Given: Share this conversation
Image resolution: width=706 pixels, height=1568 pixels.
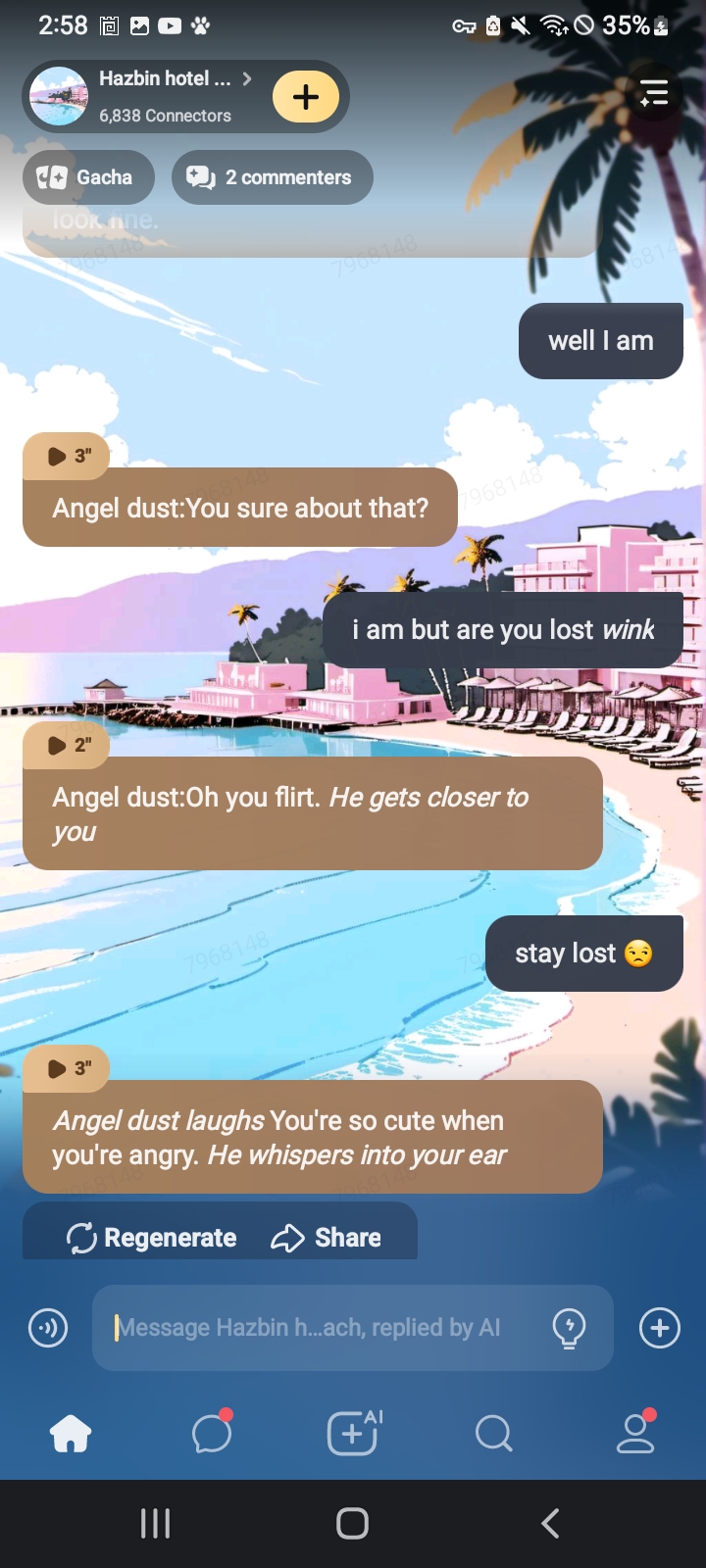Looking at the screenshot, I should 327,1238.
